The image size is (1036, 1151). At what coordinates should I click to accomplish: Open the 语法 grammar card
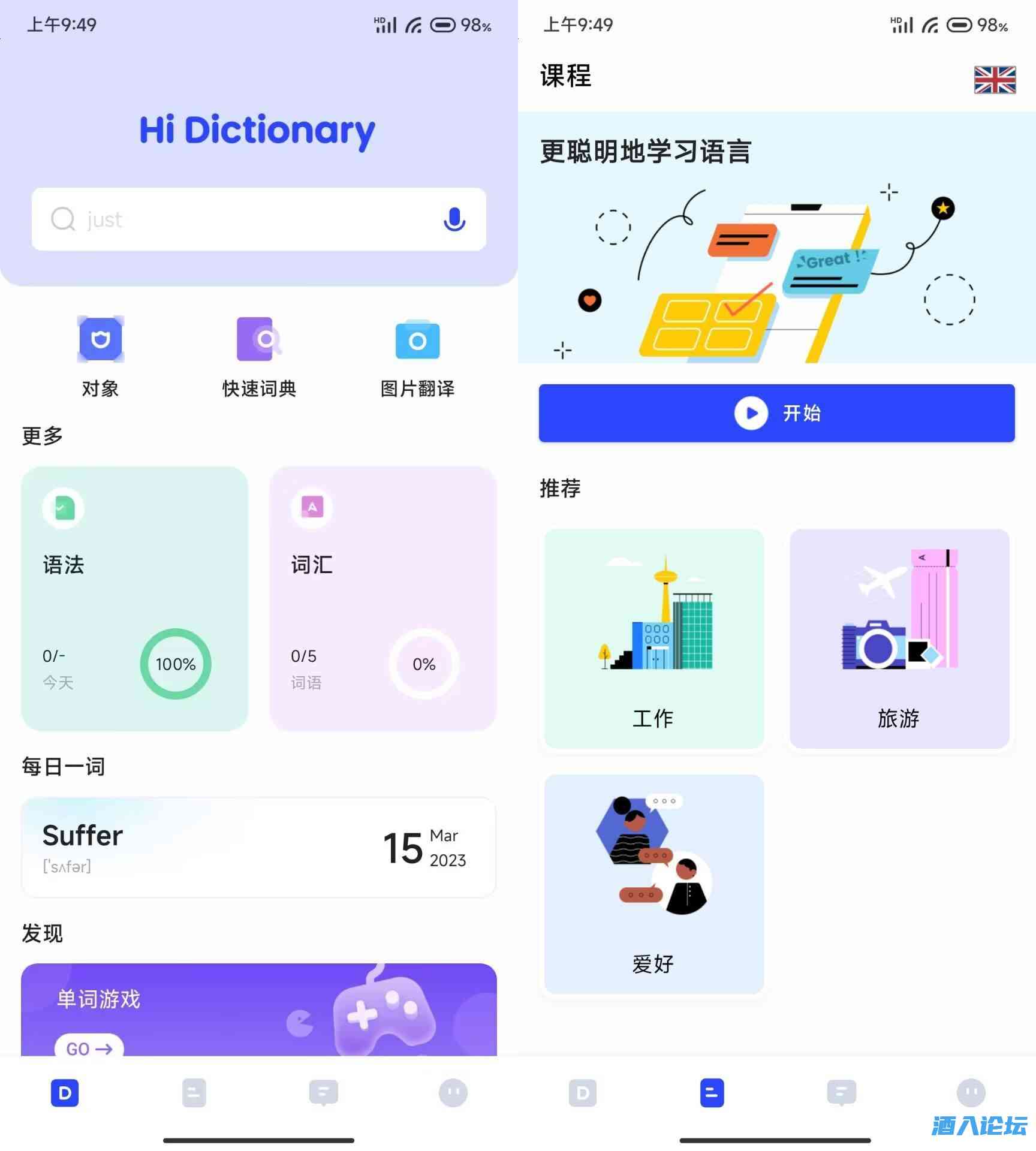coord(134,598)
